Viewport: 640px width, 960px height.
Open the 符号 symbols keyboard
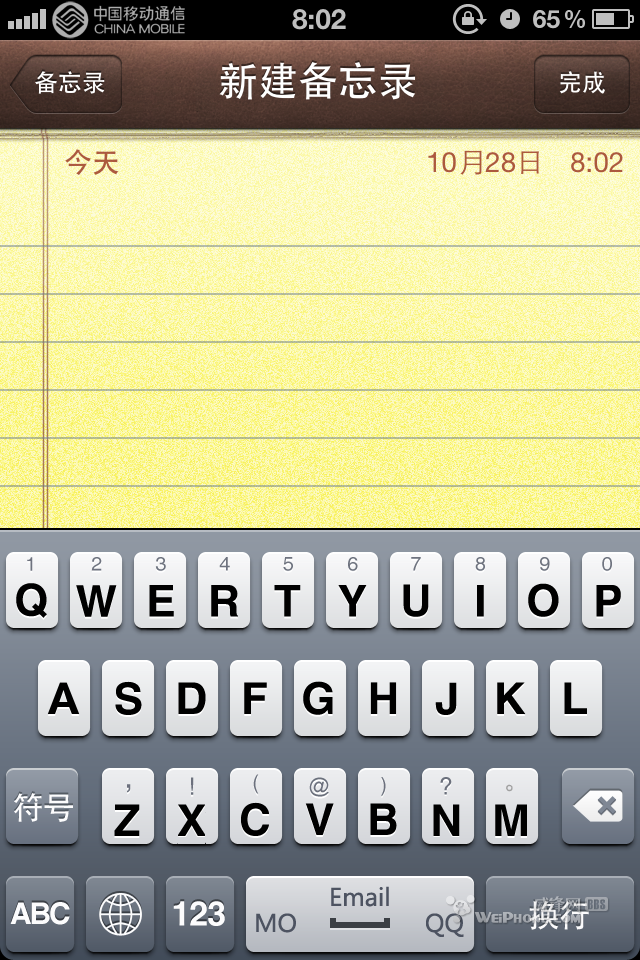[x=42, y=807]
